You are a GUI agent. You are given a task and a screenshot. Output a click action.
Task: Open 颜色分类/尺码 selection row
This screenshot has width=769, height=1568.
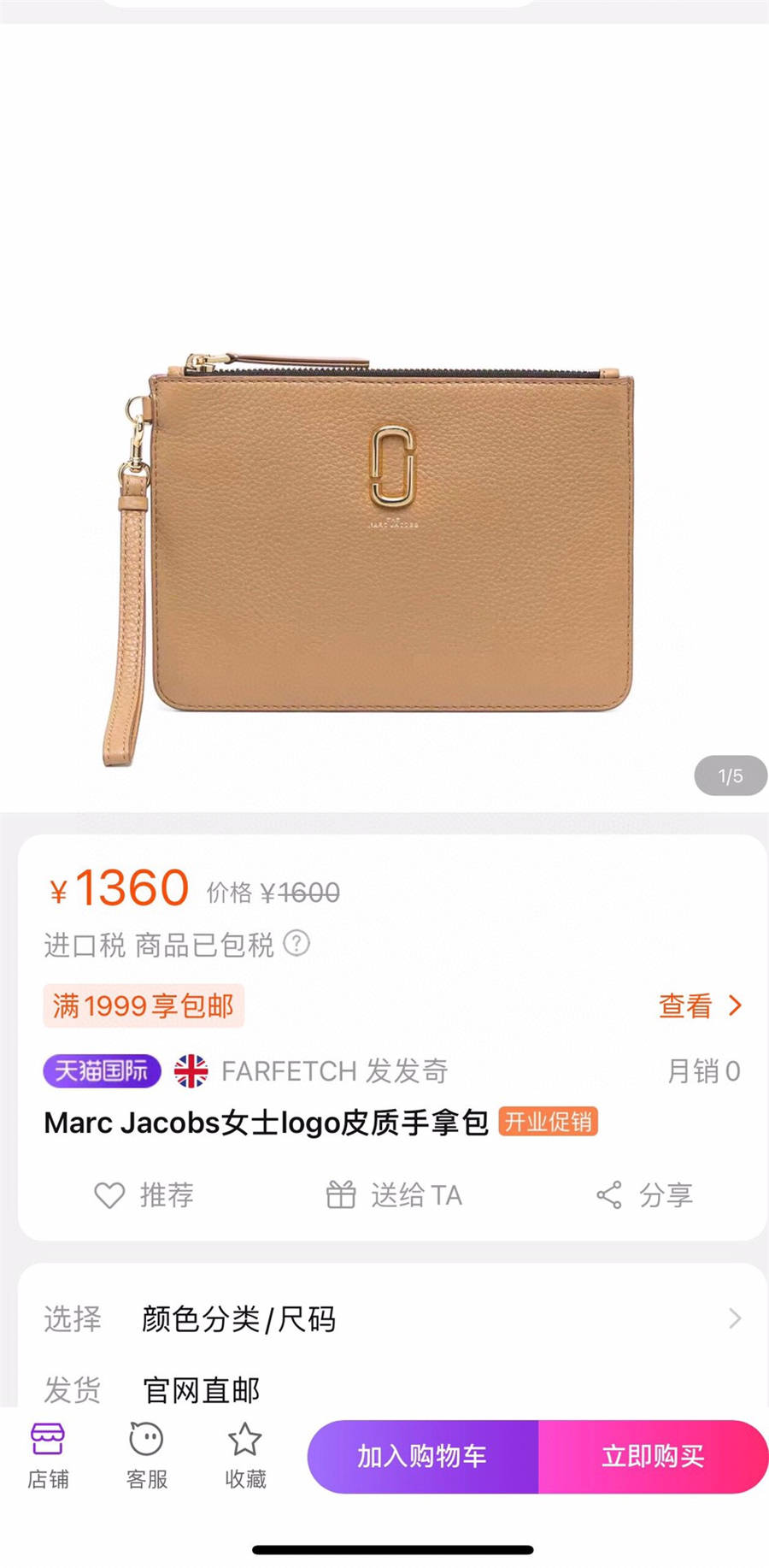coord(392,1319)
